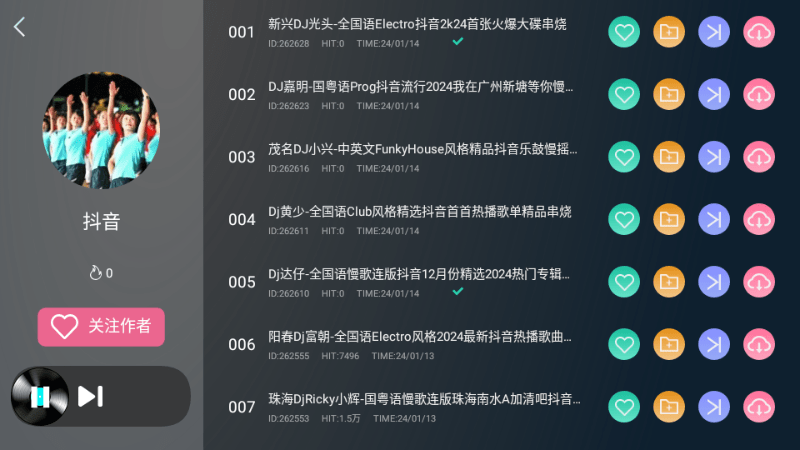Download track 001 新兴DJ光头
Image resolution: width=800 pixels, height=450 pixels.
click(x=759, y=32)
